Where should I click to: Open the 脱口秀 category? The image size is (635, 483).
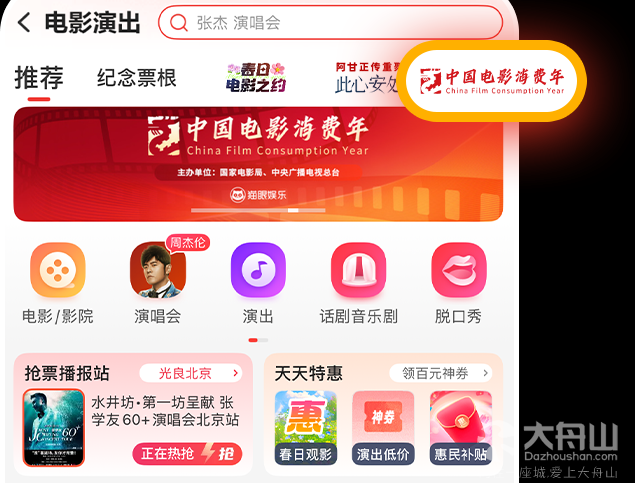458,285
